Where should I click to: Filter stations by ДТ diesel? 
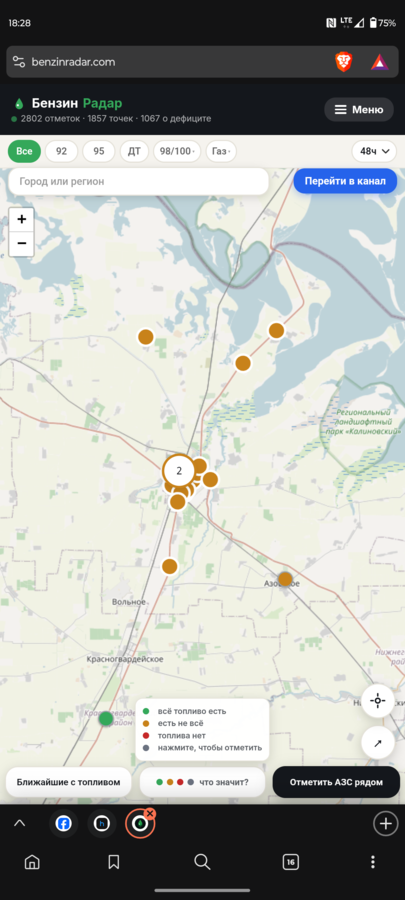click(134, 152)
